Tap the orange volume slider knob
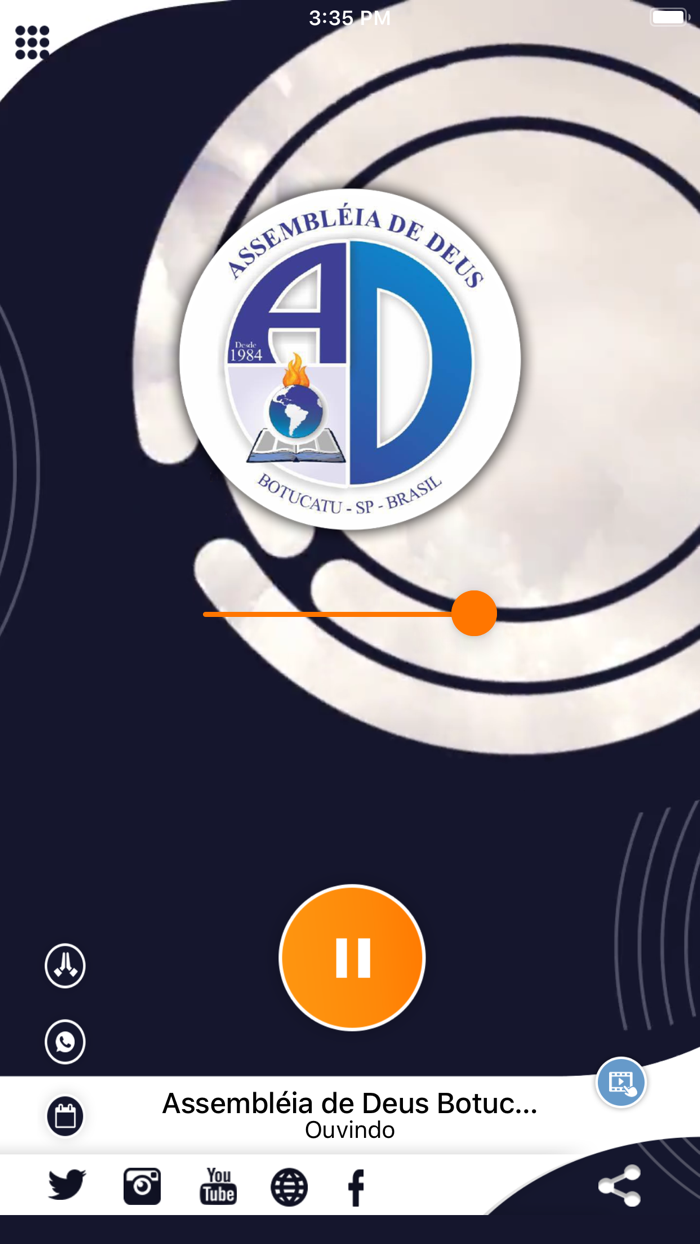Image resolution: width=700 pixels, height=1244 pixels. coord(474,613)
